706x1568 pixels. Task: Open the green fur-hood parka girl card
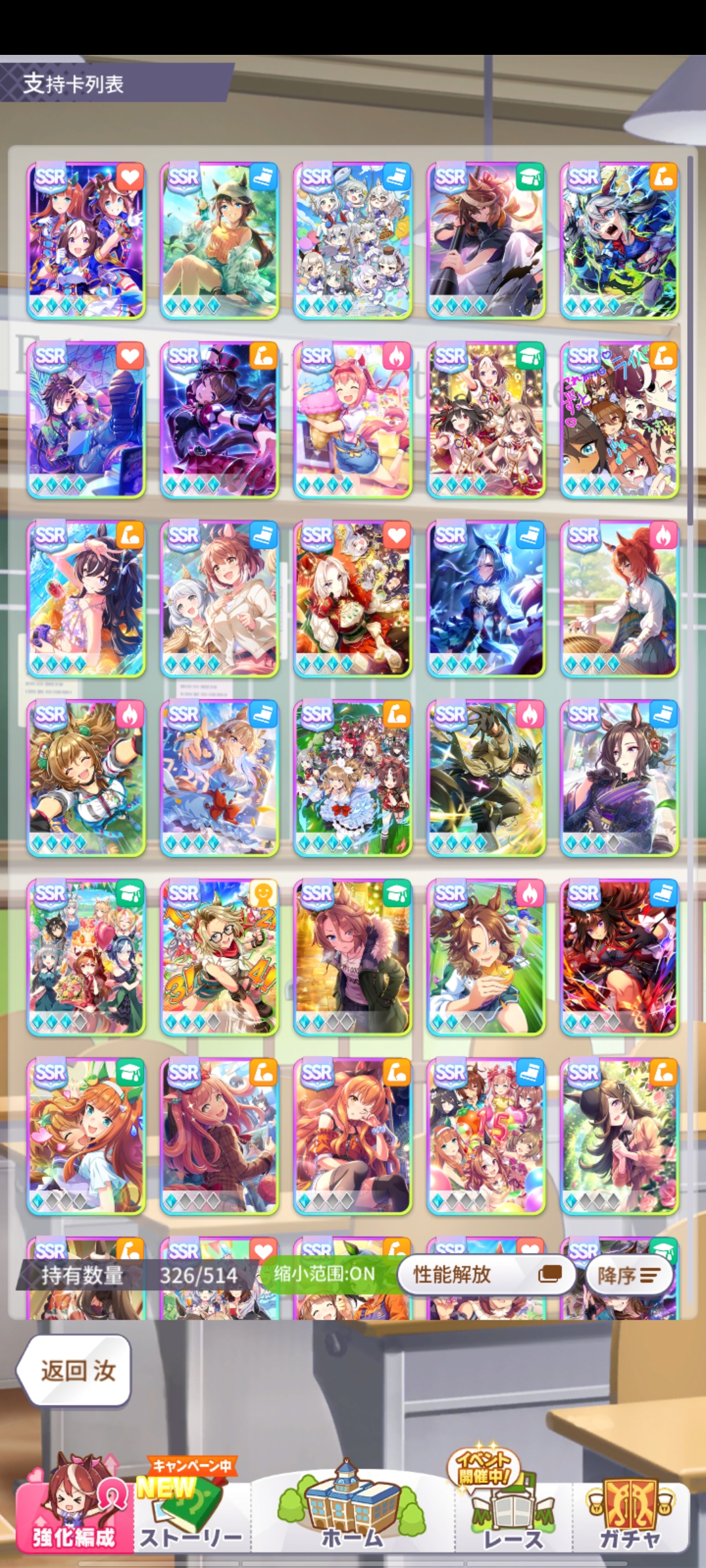click(x=352, y=957)
